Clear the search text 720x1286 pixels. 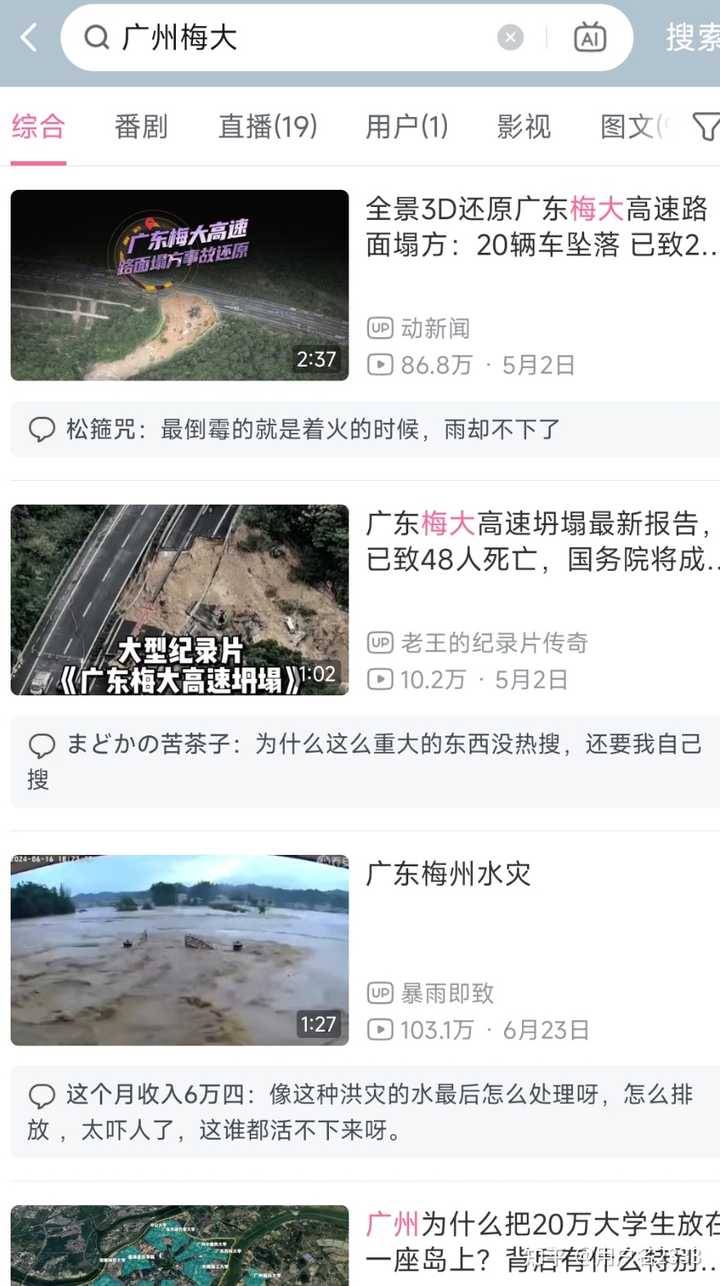(x=510, y=38)
